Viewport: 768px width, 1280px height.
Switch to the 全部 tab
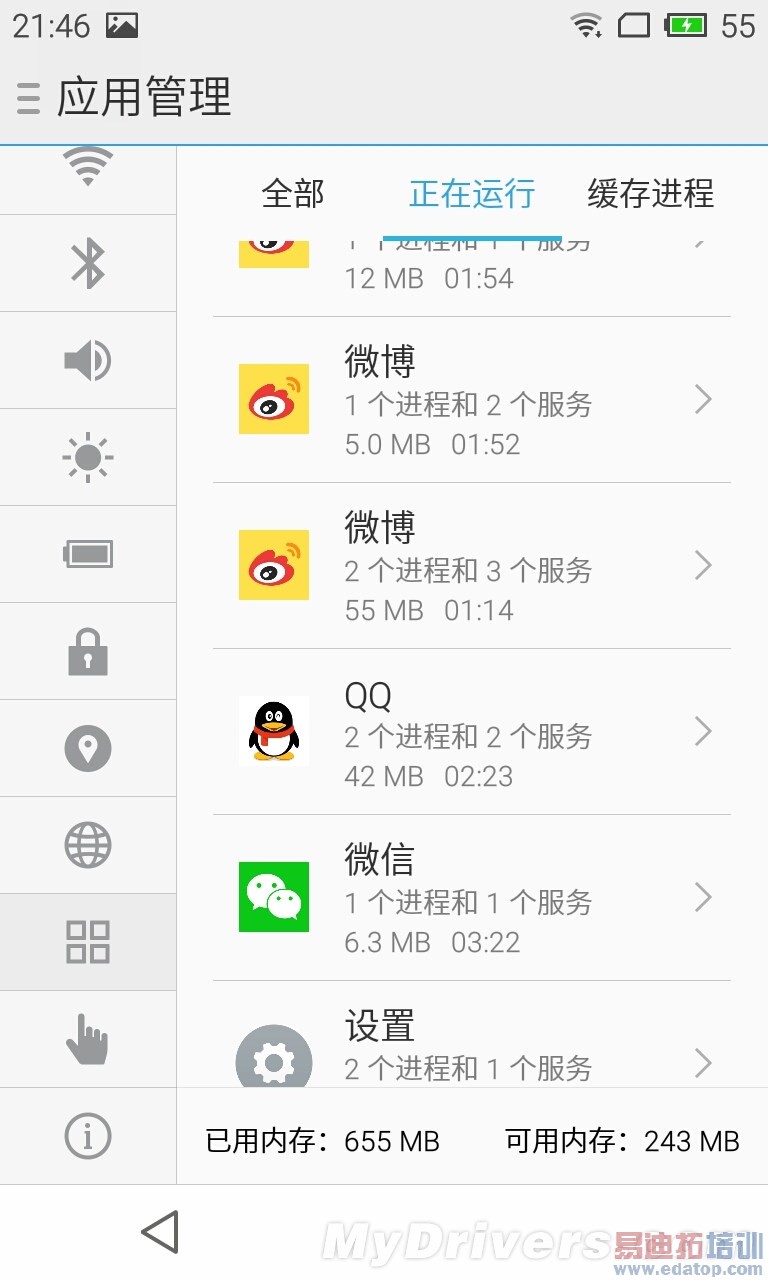tap(292, 196)
